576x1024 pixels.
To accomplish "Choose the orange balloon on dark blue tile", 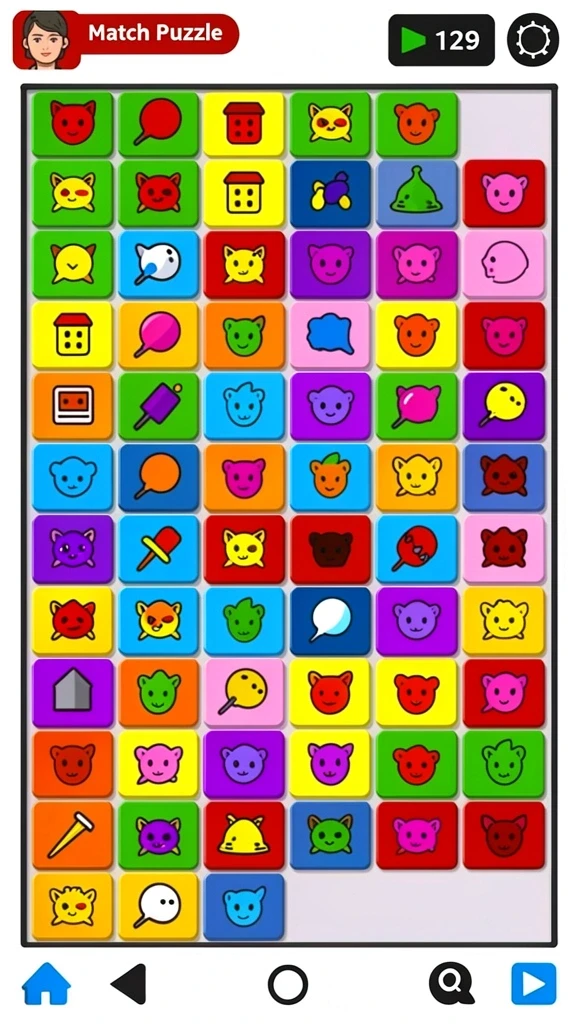I will point(159,477).
